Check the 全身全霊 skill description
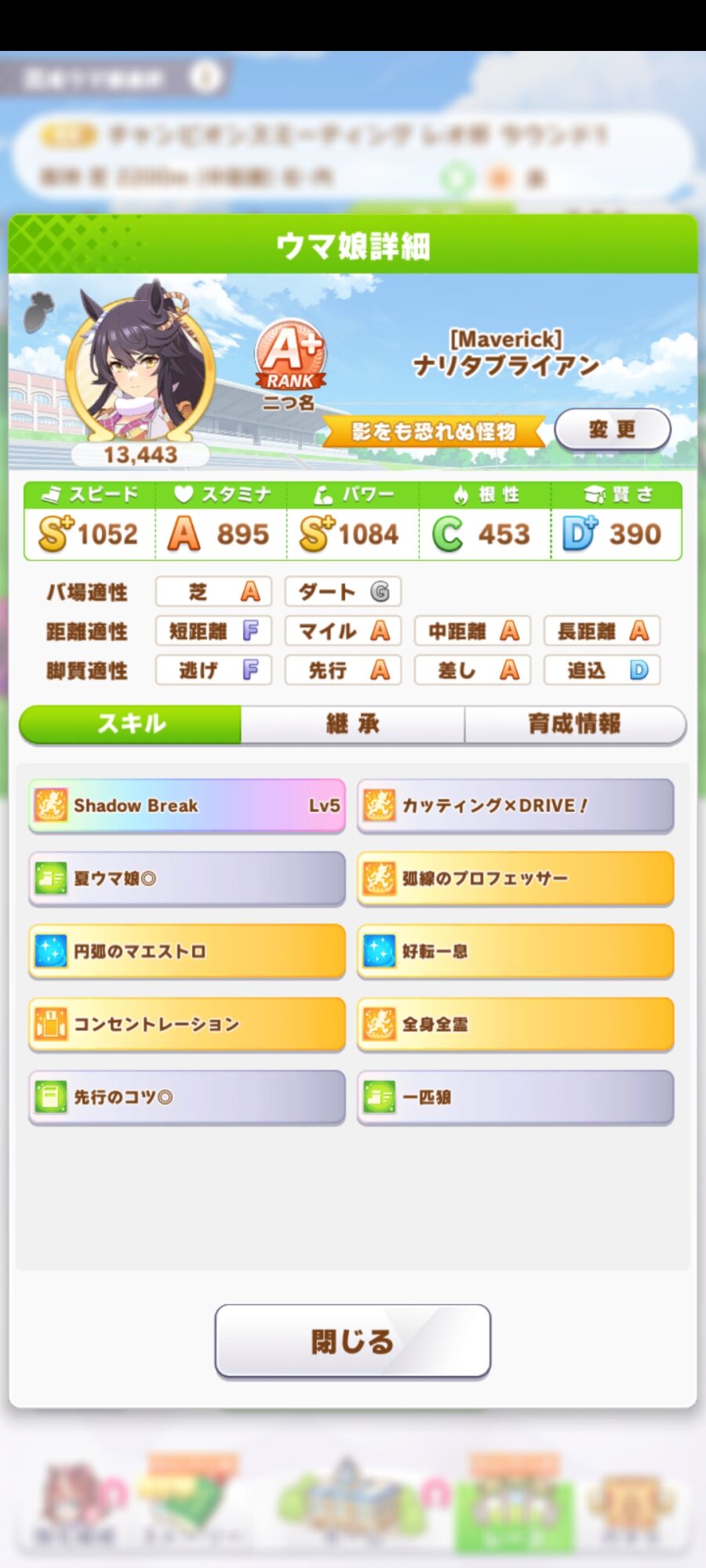The image size is (706, 1568). pos(515,1024)
